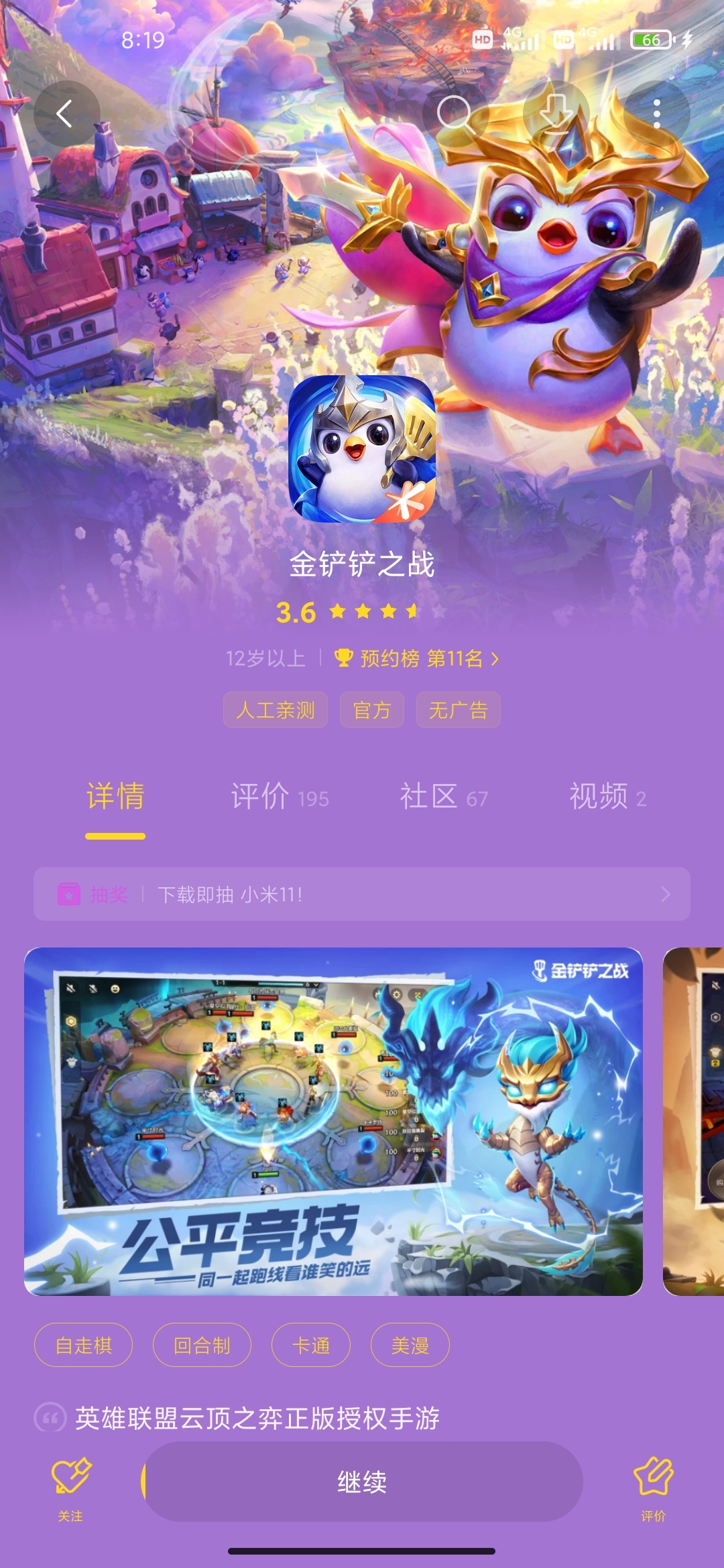Switch to the 评价 tab
724x1568 pixels.
(279, 797)
